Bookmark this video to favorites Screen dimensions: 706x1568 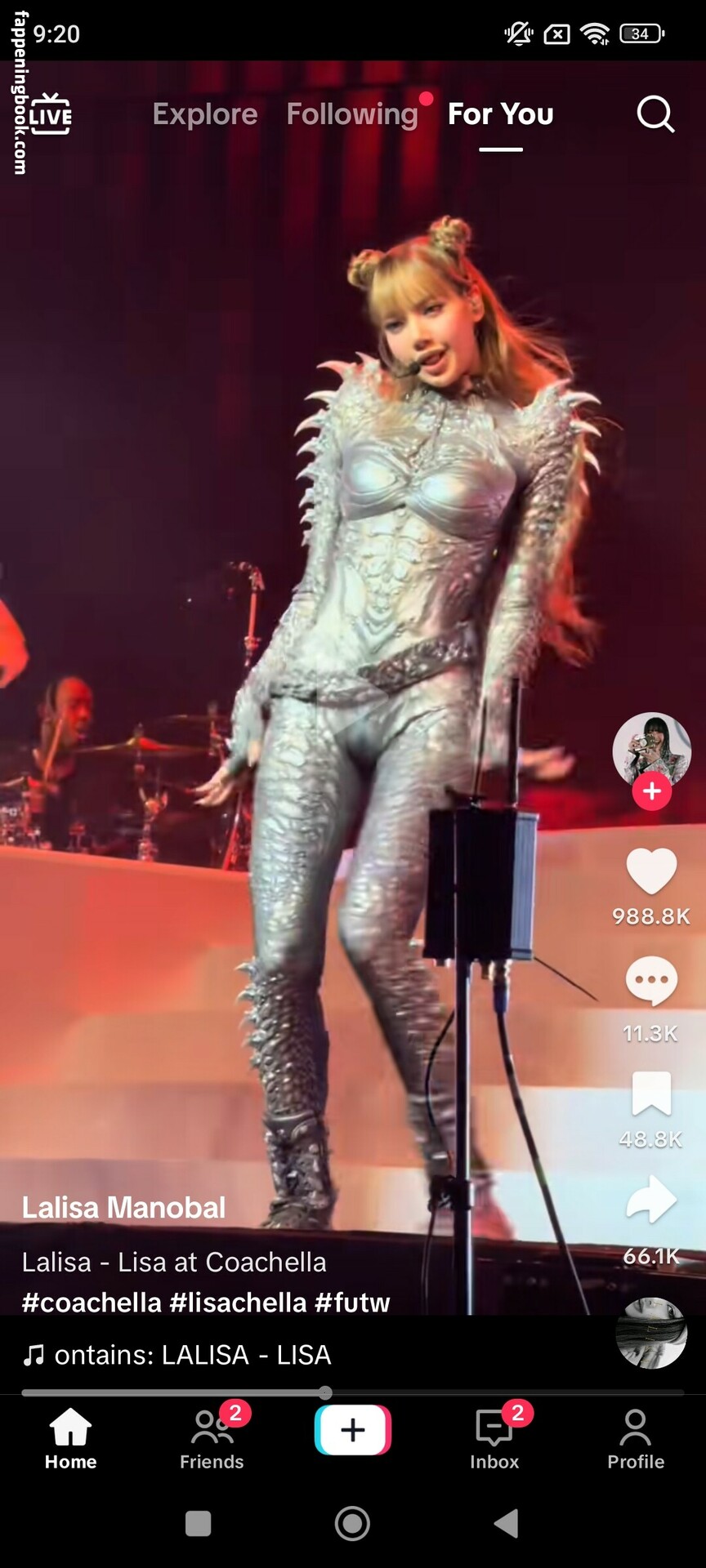[651, 1093]
